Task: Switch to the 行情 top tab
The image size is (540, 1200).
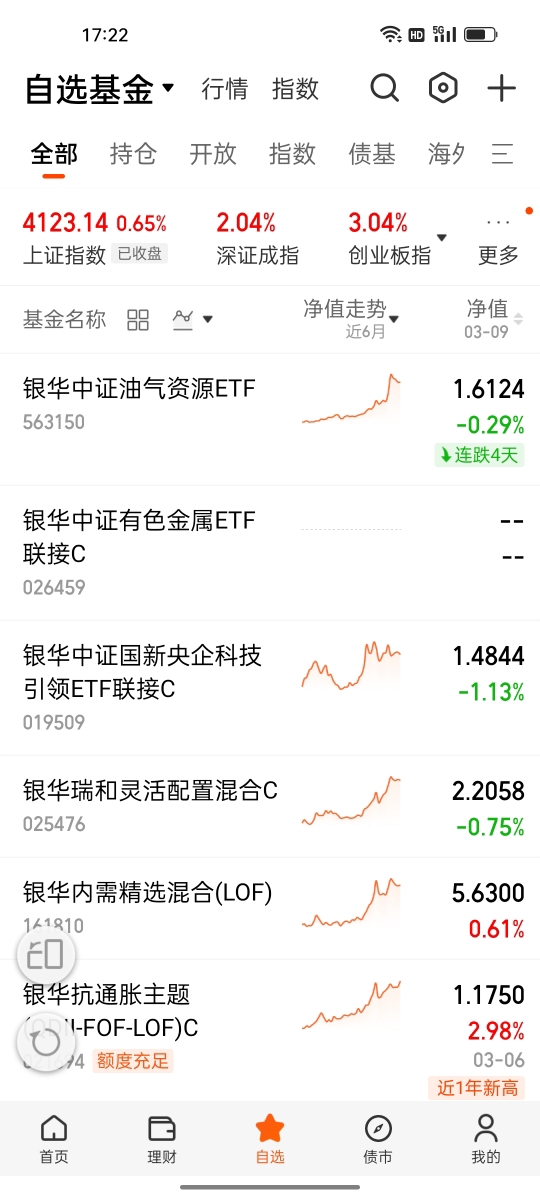Action: (224, 89)
